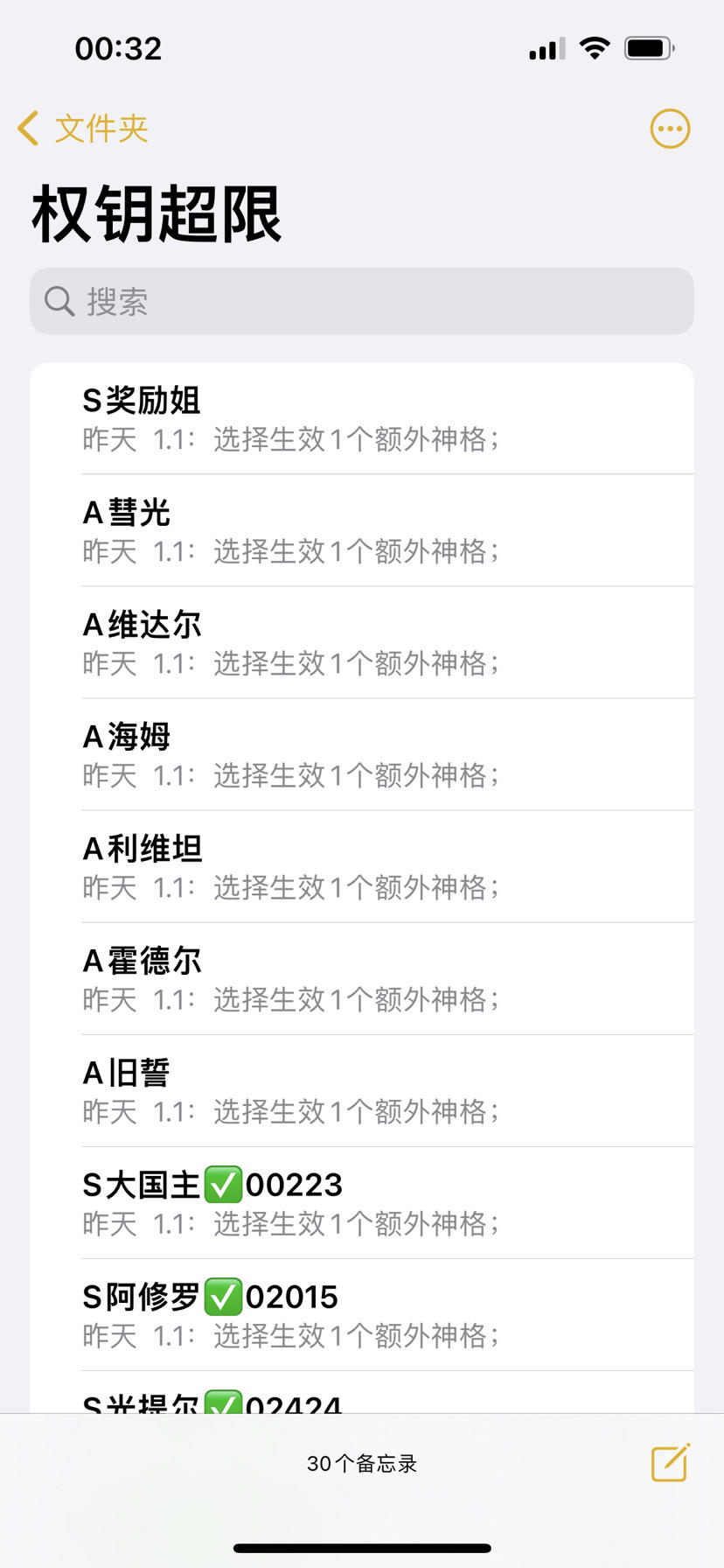This screenshot has width=724, height=1568.
Task: Open the note A彗光
Action: 362,530
